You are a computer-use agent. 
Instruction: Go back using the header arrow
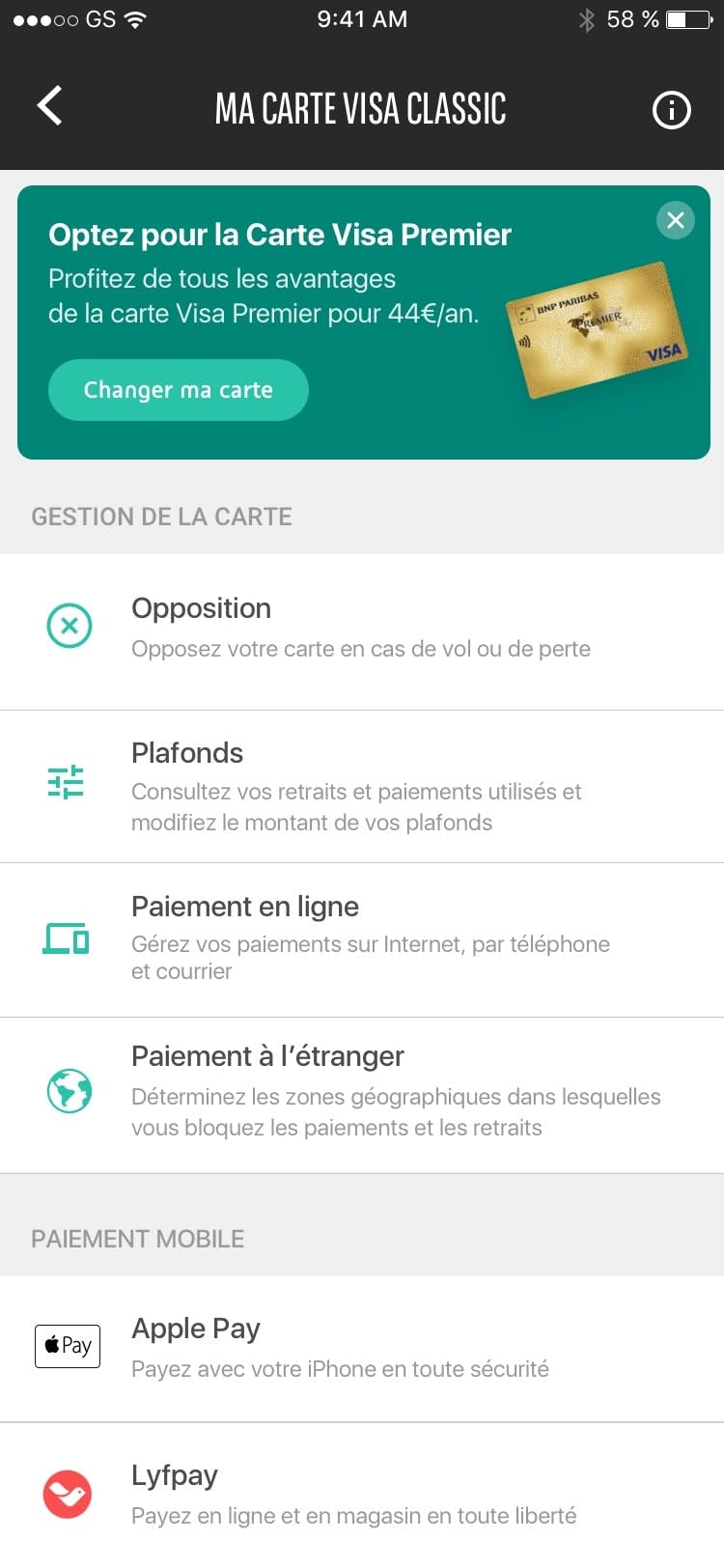tap(50, 106)
